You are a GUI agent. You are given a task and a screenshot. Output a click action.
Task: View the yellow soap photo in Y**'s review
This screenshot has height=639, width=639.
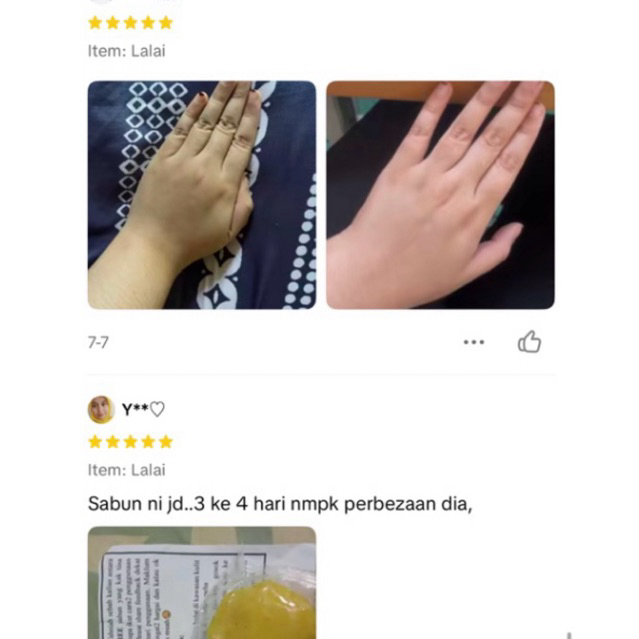202,583
